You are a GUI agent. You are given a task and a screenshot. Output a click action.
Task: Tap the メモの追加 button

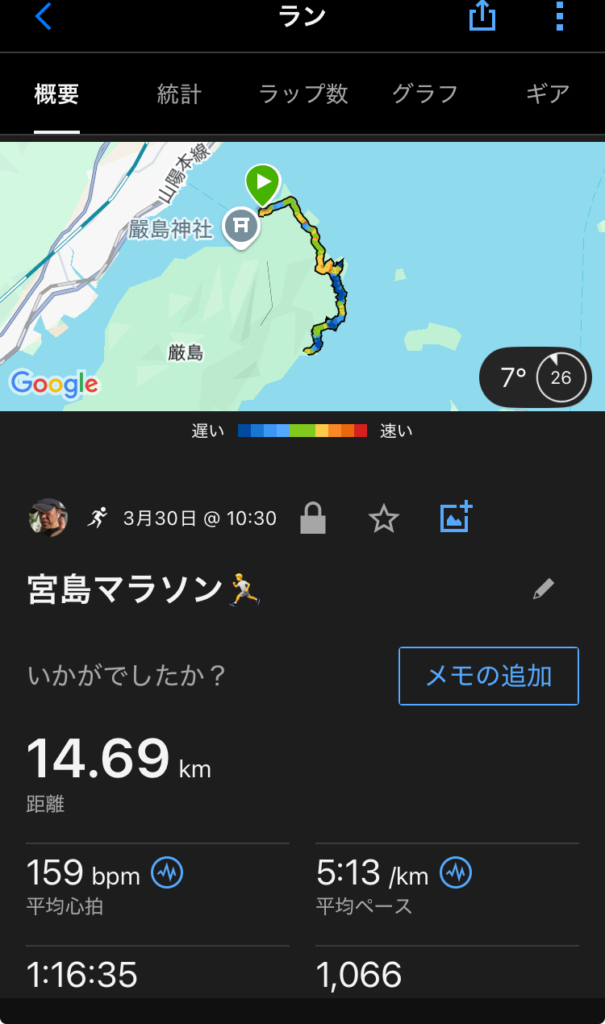click(488, 676)
